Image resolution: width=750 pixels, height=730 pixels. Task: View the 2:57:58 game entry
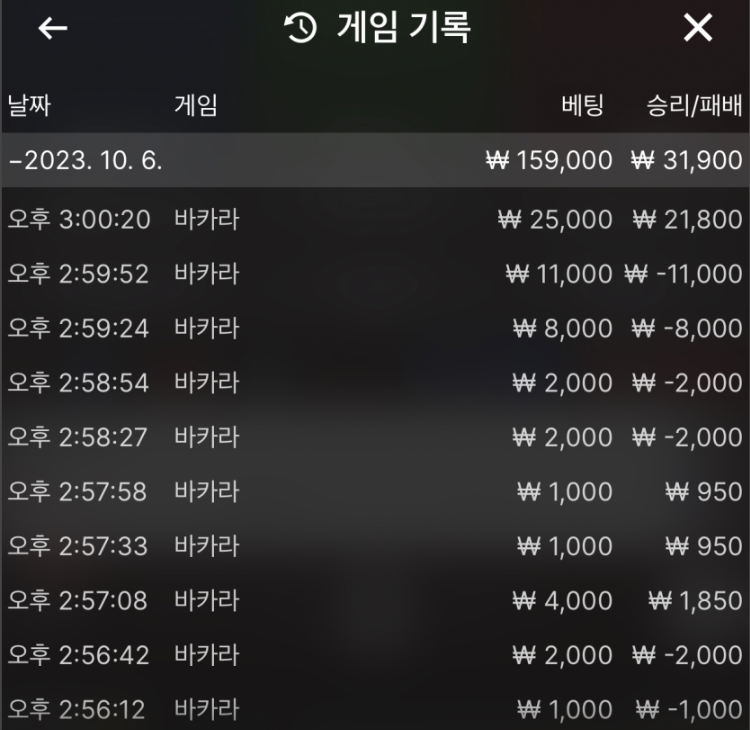click(x=375, y=492)
